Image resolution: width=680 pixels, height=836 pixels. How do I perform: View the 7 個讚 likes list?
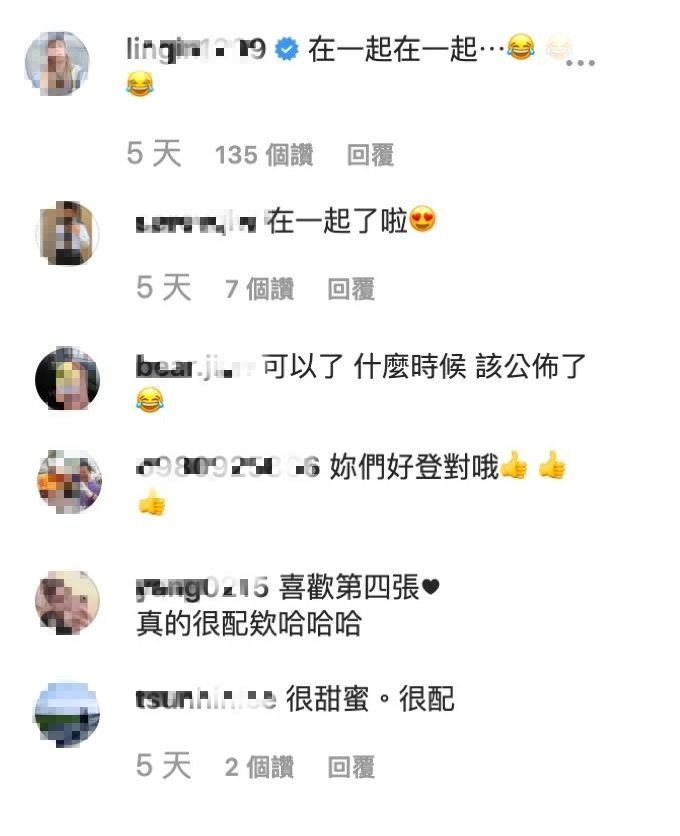pyautogui.click(x=260, y=289)
